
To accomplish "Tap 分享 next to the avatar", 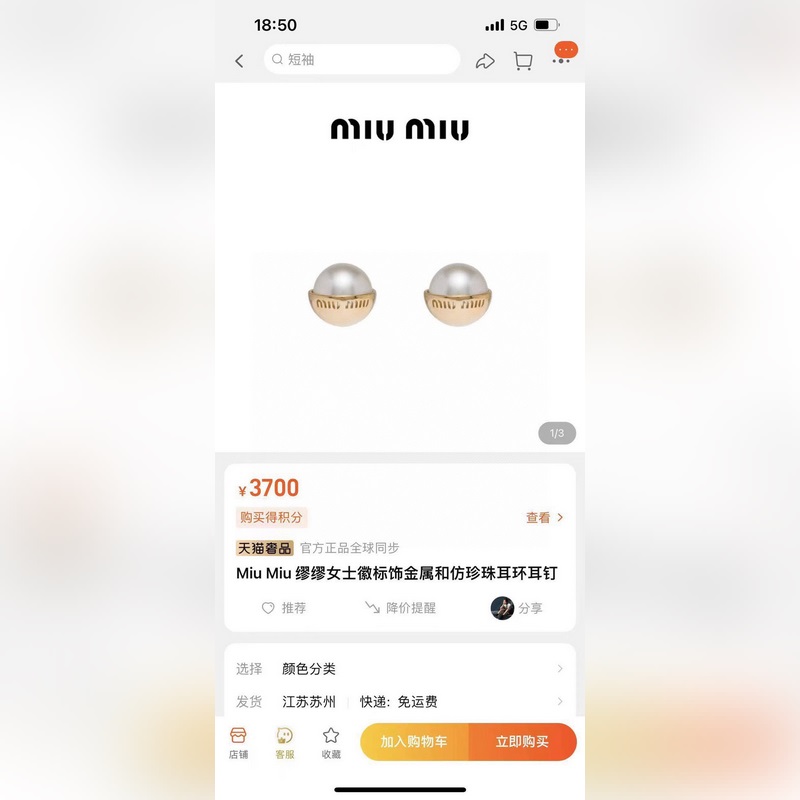I will click(518, 608).
